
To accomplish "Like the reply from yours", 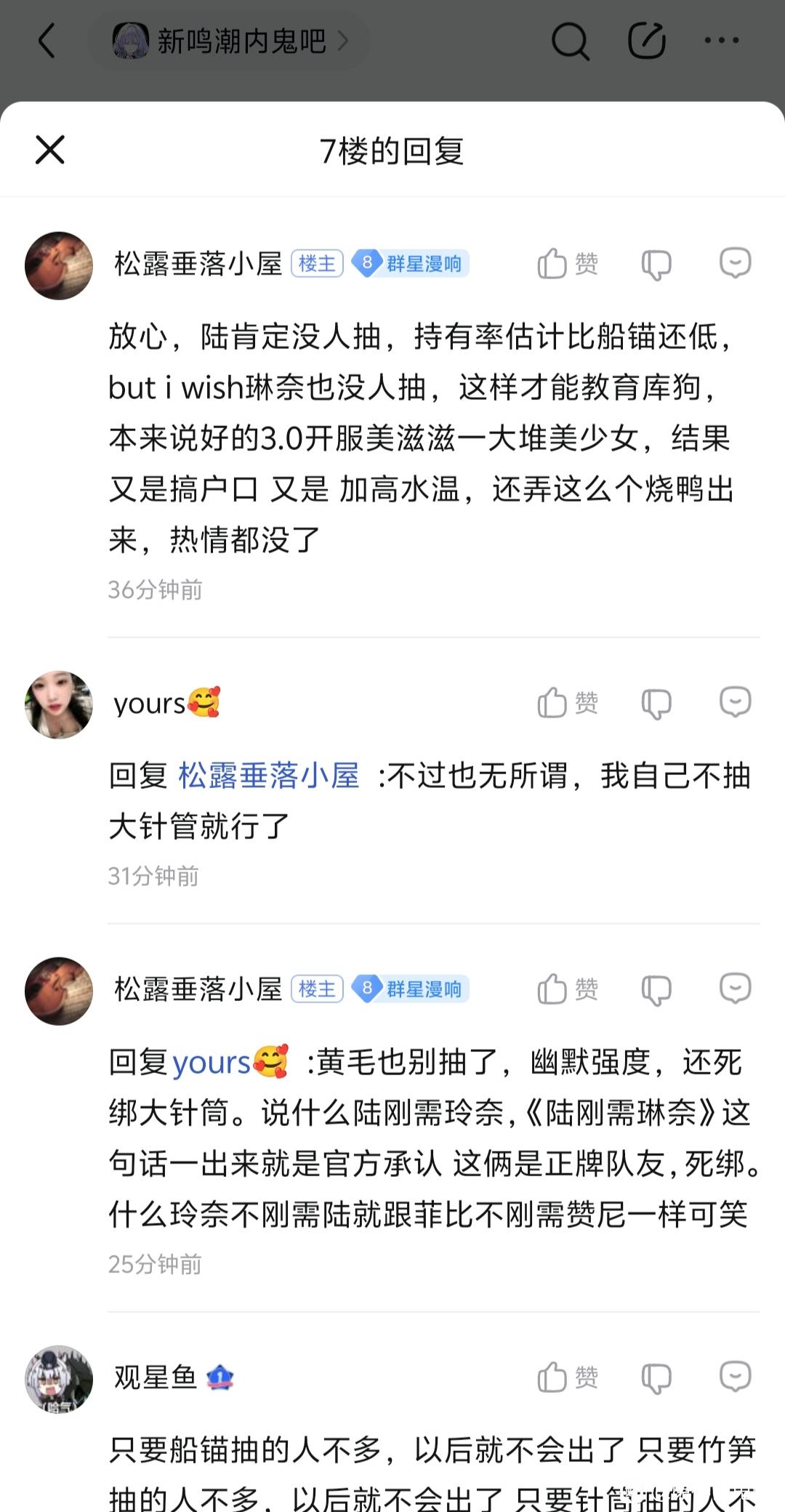I will (x=567, y=703).
